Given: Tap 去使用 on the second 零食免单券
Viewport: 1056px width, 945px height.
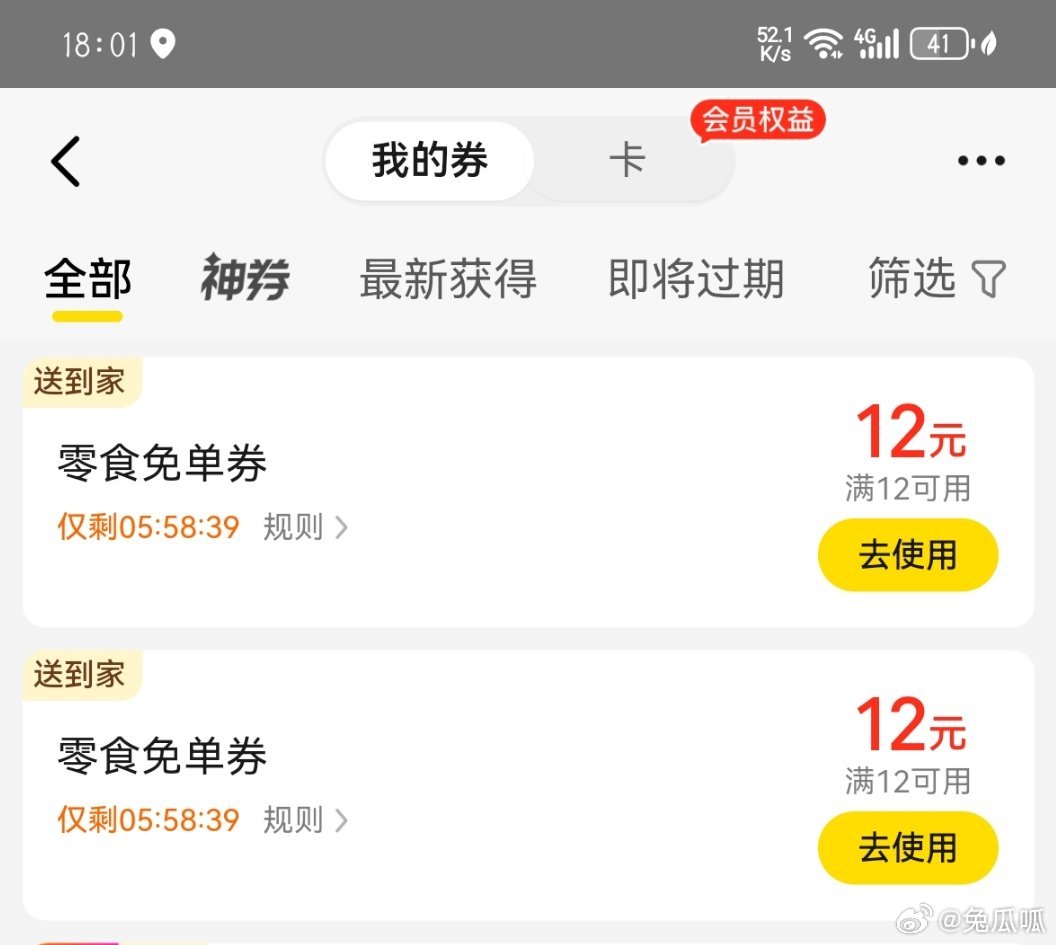Looking at the screenshot, I should coord(908,848).
